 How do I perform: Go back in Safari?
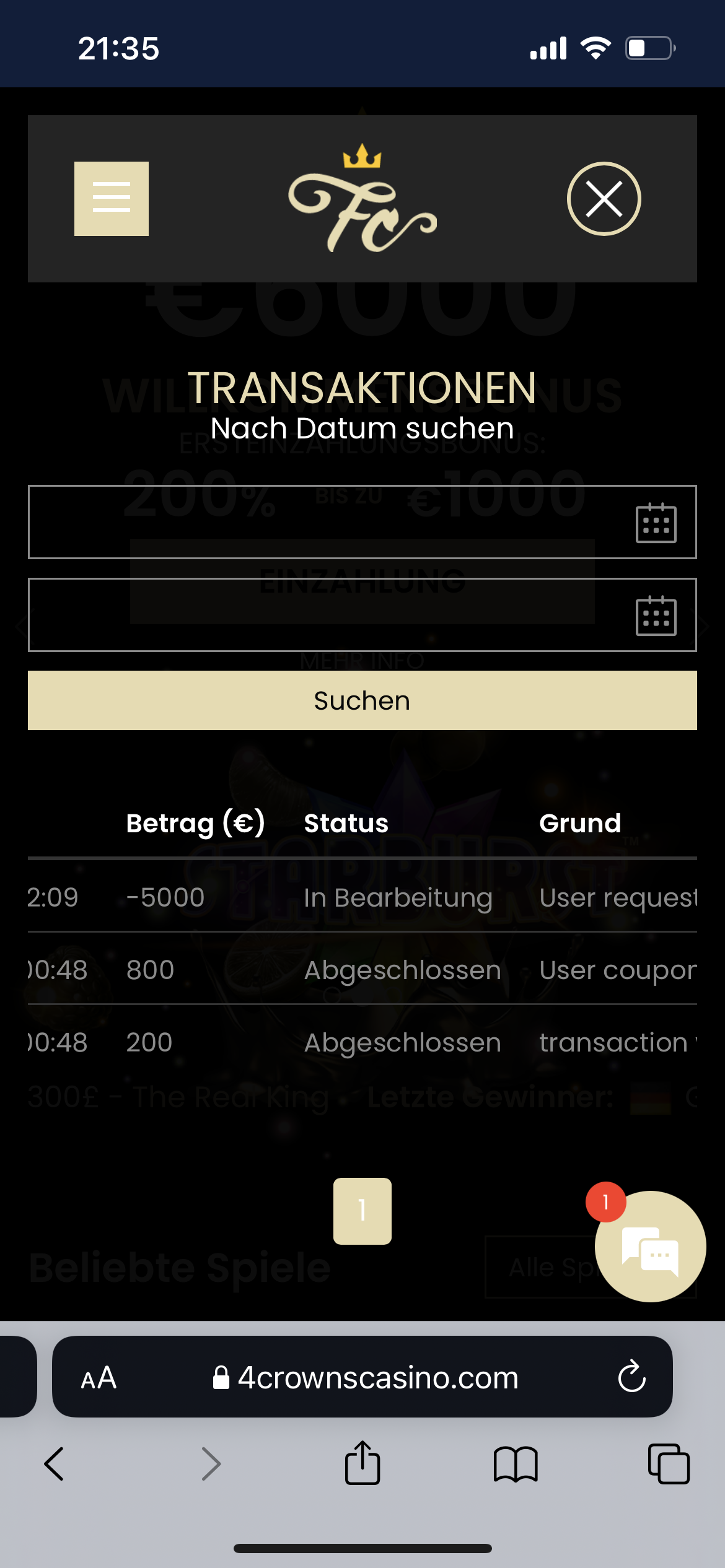pos(55,1464)
